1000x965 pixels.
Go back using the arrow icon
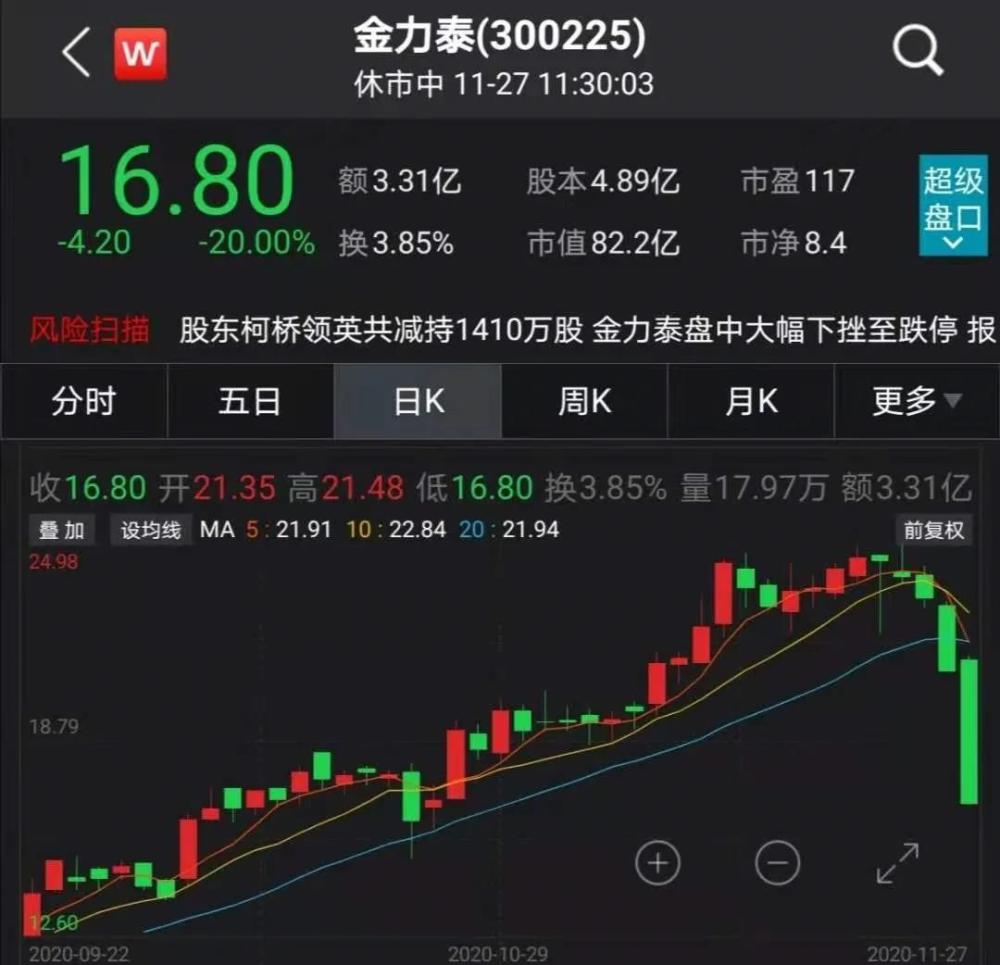pyautogui.click(x=76, y=52)
